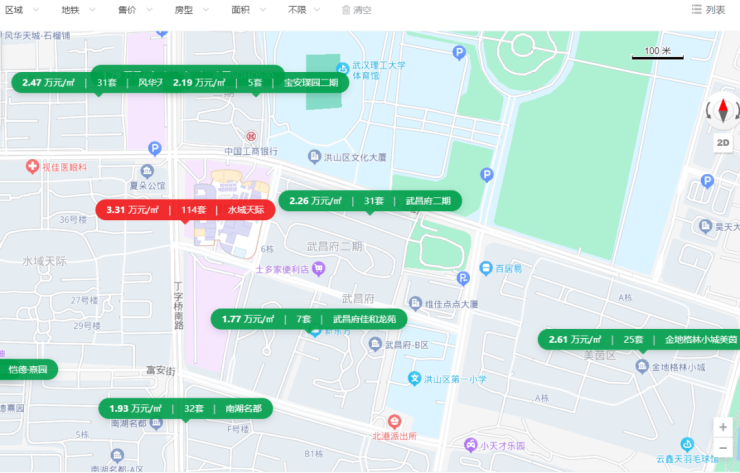The height and width of the screenshot is (473, 740).
Task: Switch to 列表 list view
Action: pyautogui.click(x=709, y=9)
